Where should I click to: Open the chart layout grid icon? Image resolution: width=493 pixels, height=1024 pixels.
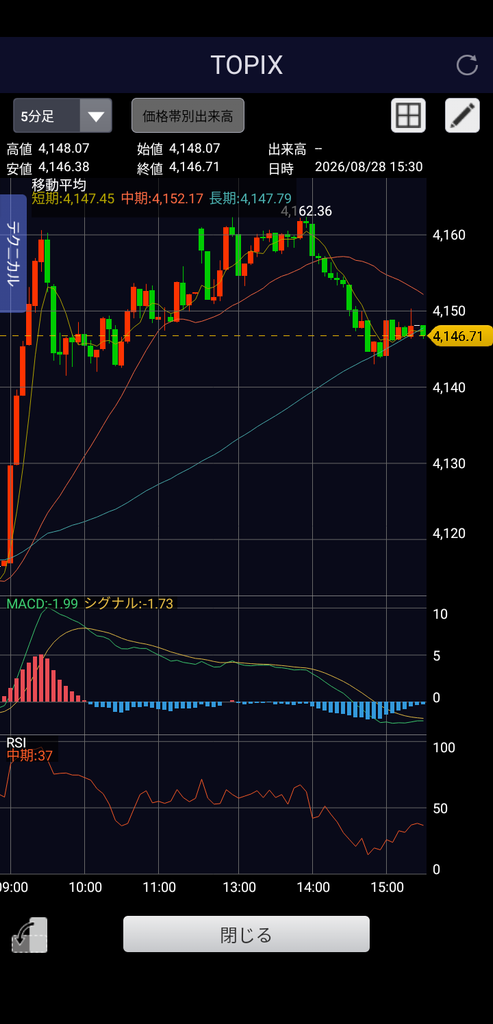408,116
